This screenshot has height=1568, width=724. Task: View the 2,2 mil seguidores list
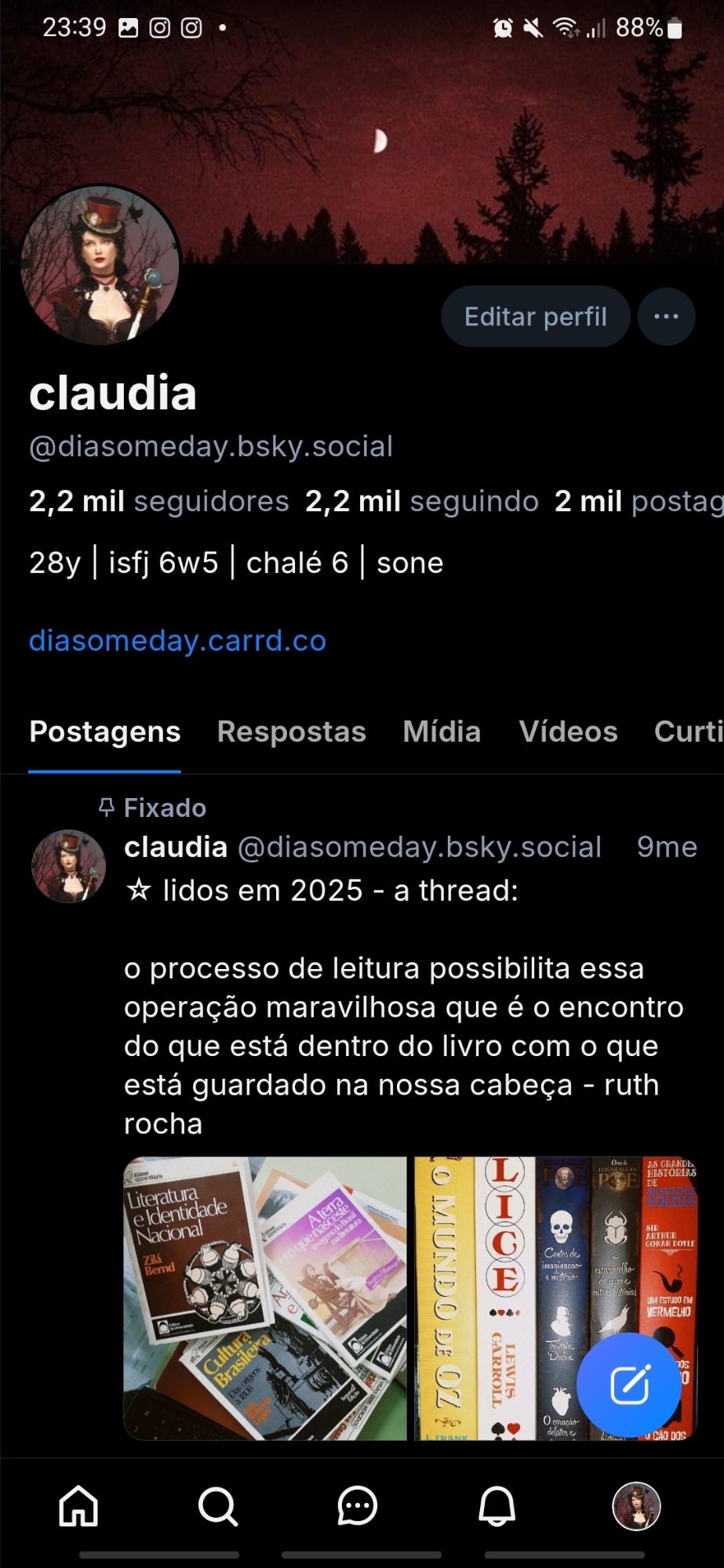[158, 501]
